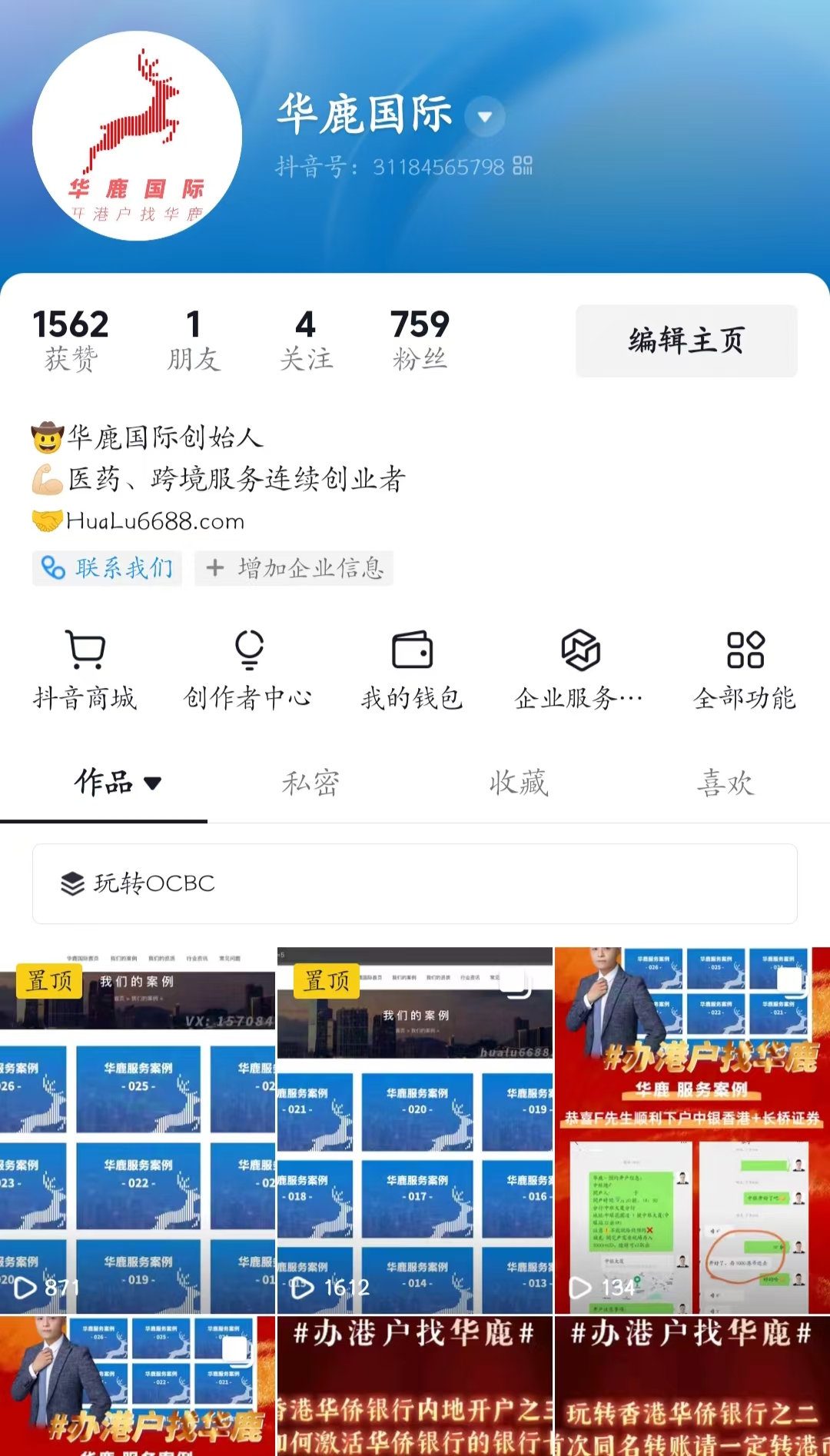
Task: Switch to the 收藏 tab
Action: coord(519,783)
